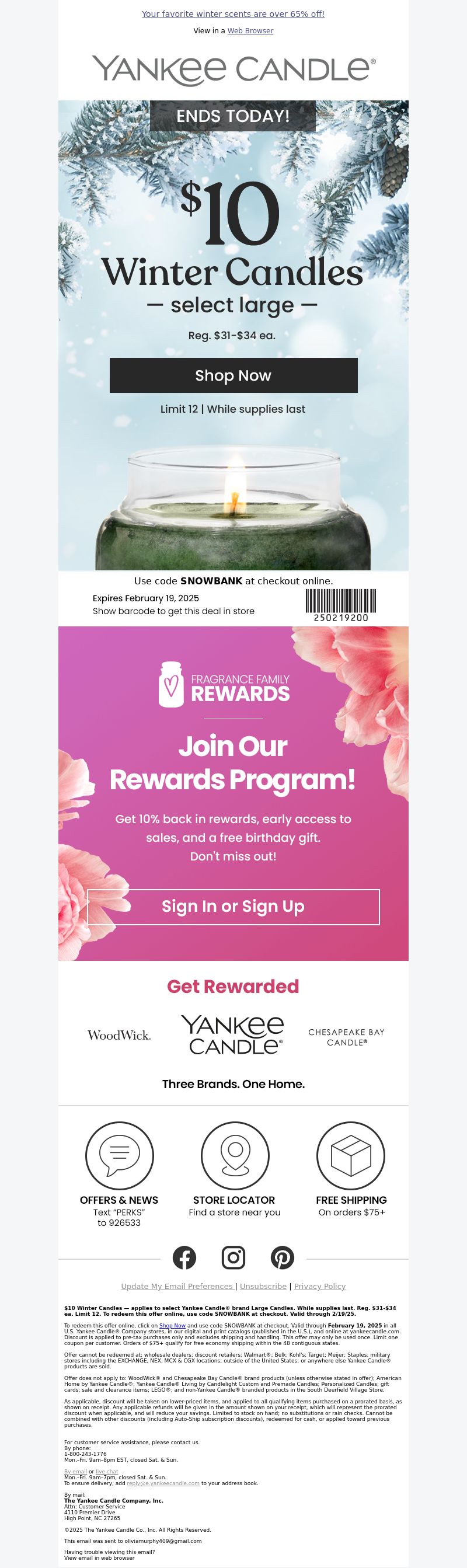Screen dimensions: 467x1568
Task: Open the live chat link
Action: pos(107,1471)
